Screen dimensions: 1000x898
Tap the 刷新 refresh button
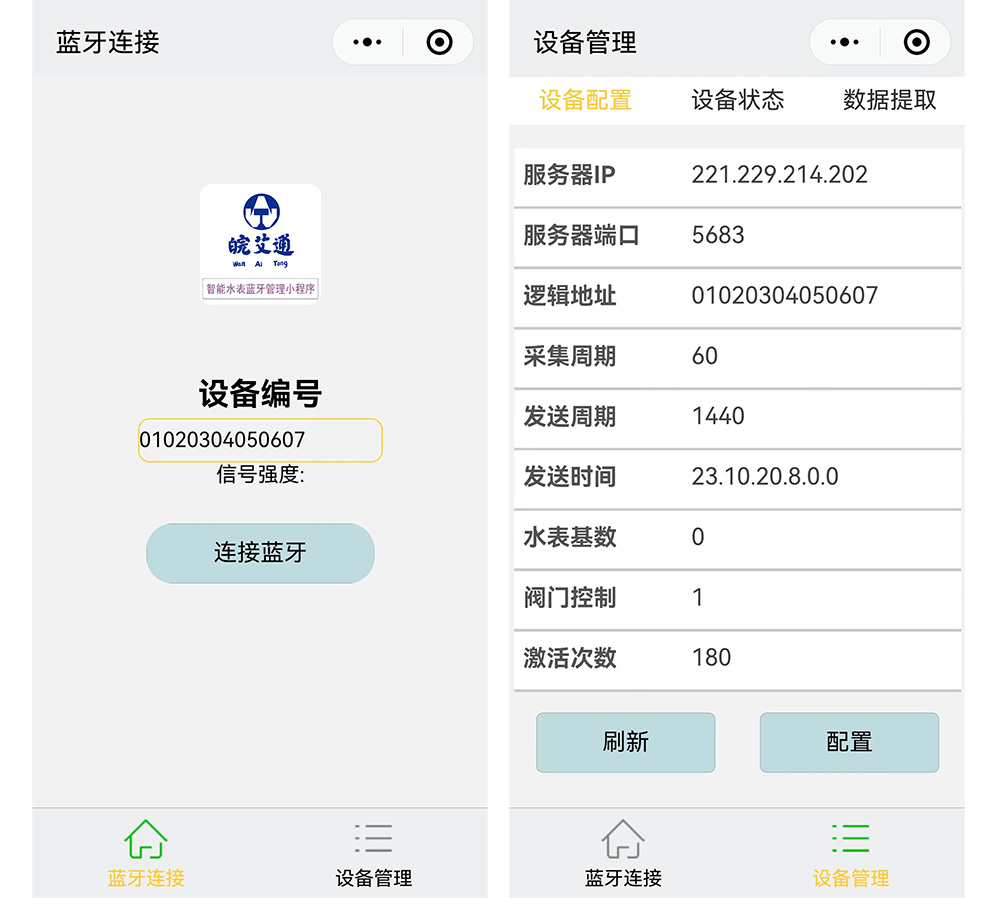625,742
